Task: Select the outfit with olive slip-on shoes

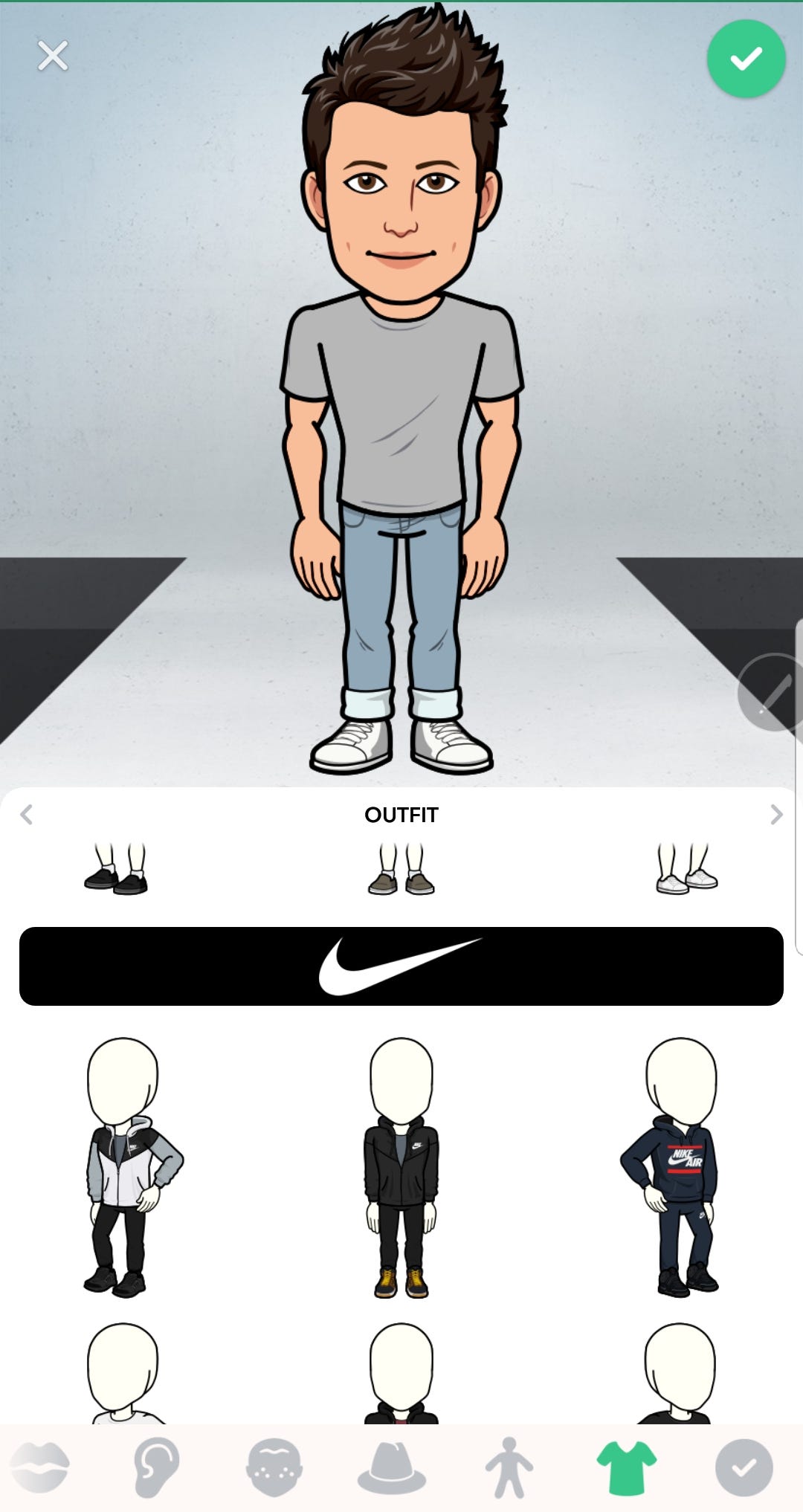Action: pyautogui.click(x=401, y=868)
